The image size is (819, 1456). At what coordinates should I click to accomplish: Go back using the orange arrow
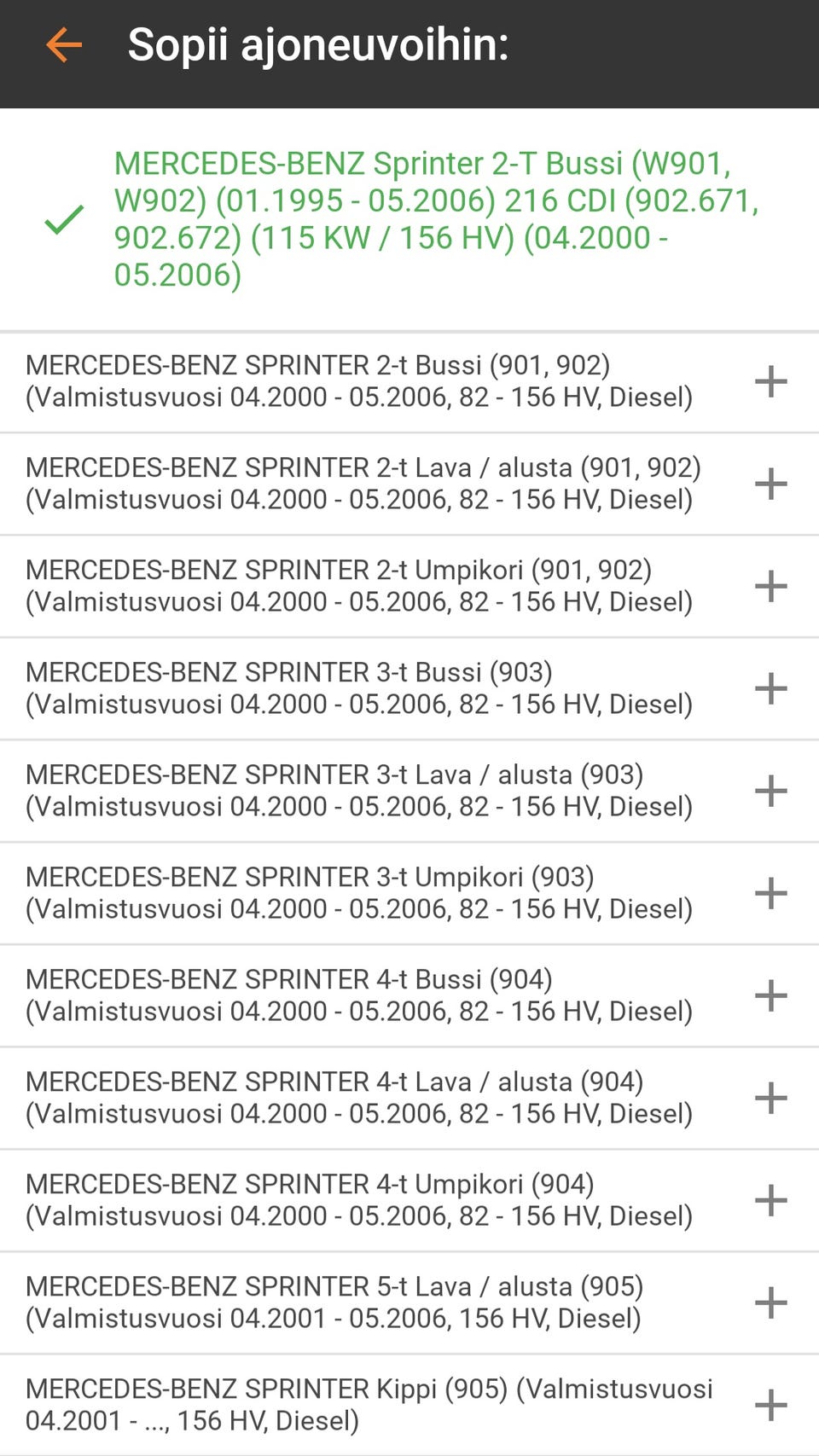point(64,45)
